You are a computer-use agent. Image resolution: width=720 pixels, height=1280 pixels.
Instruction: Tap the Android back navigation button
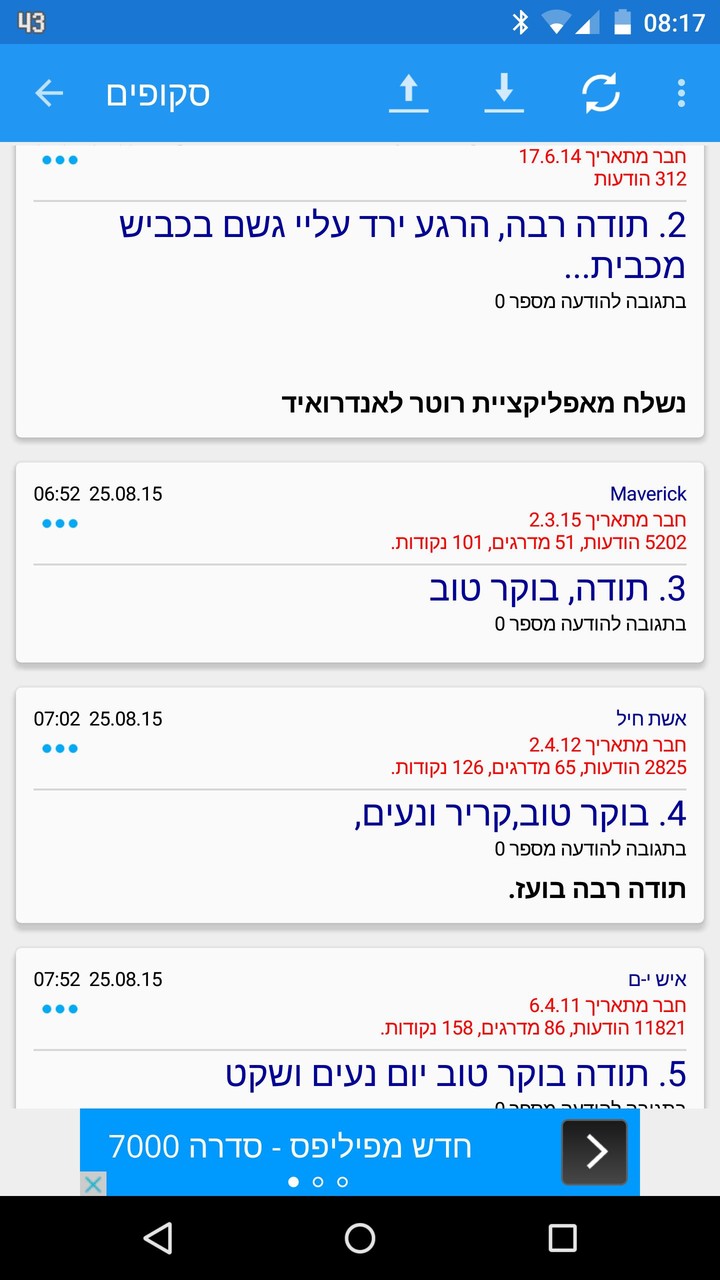160,1239
